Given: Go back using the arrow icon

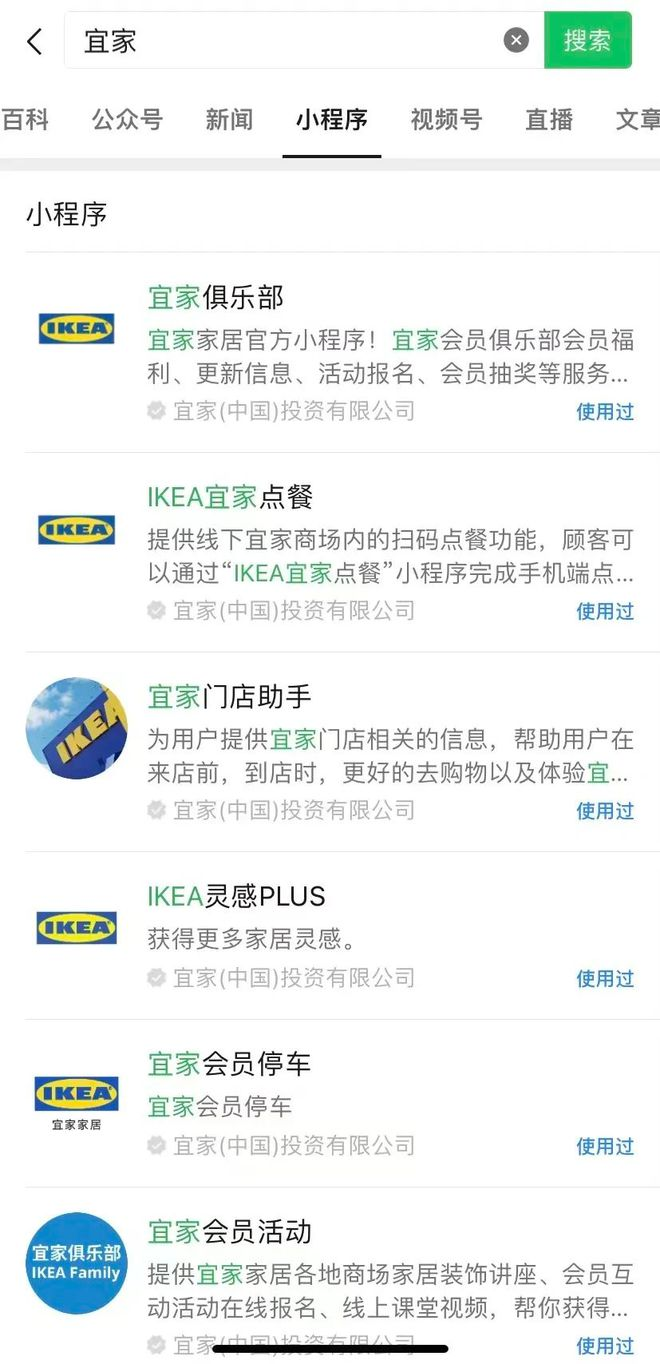Looking at the screenshot, I should [x=35, y=41].
